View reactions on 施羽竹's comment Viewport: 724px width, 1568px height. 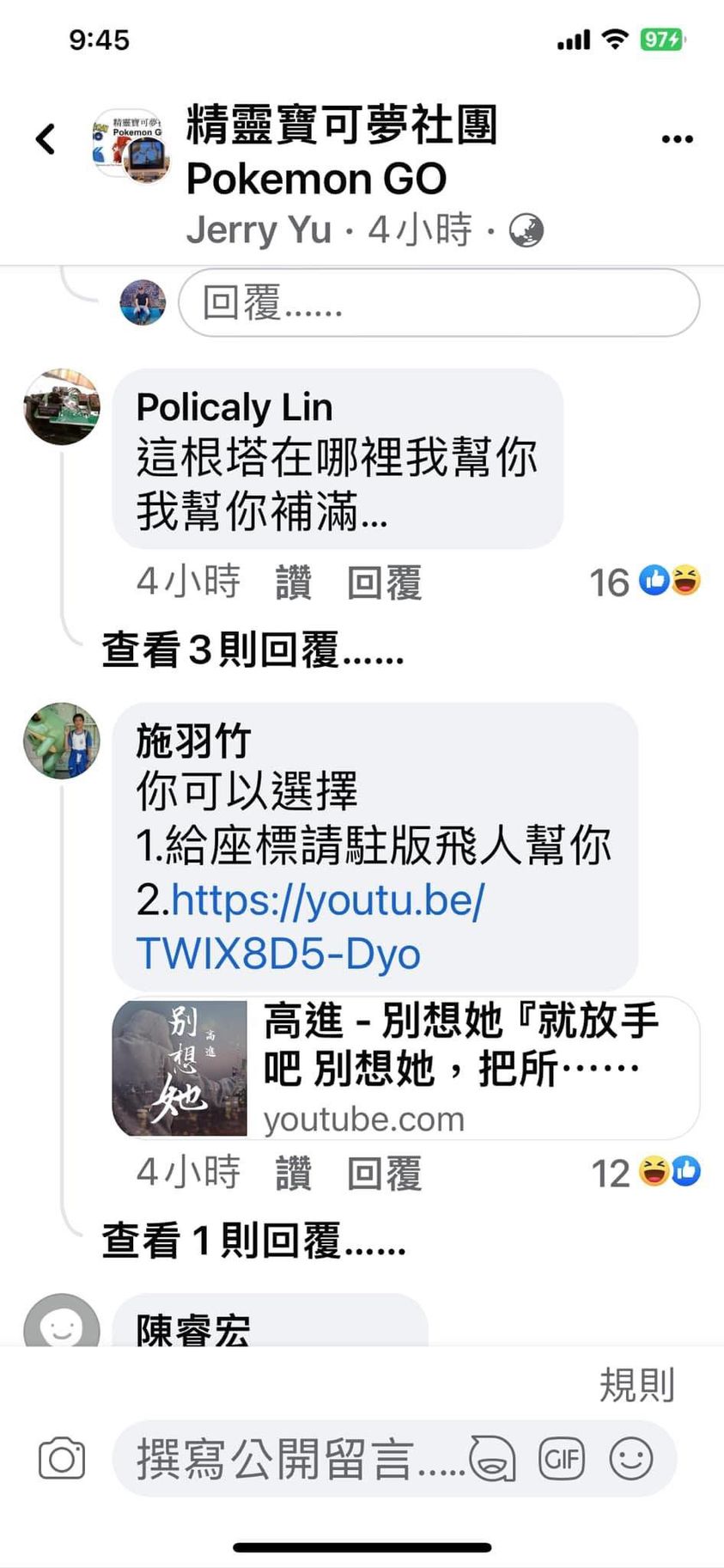point(648,1173)
